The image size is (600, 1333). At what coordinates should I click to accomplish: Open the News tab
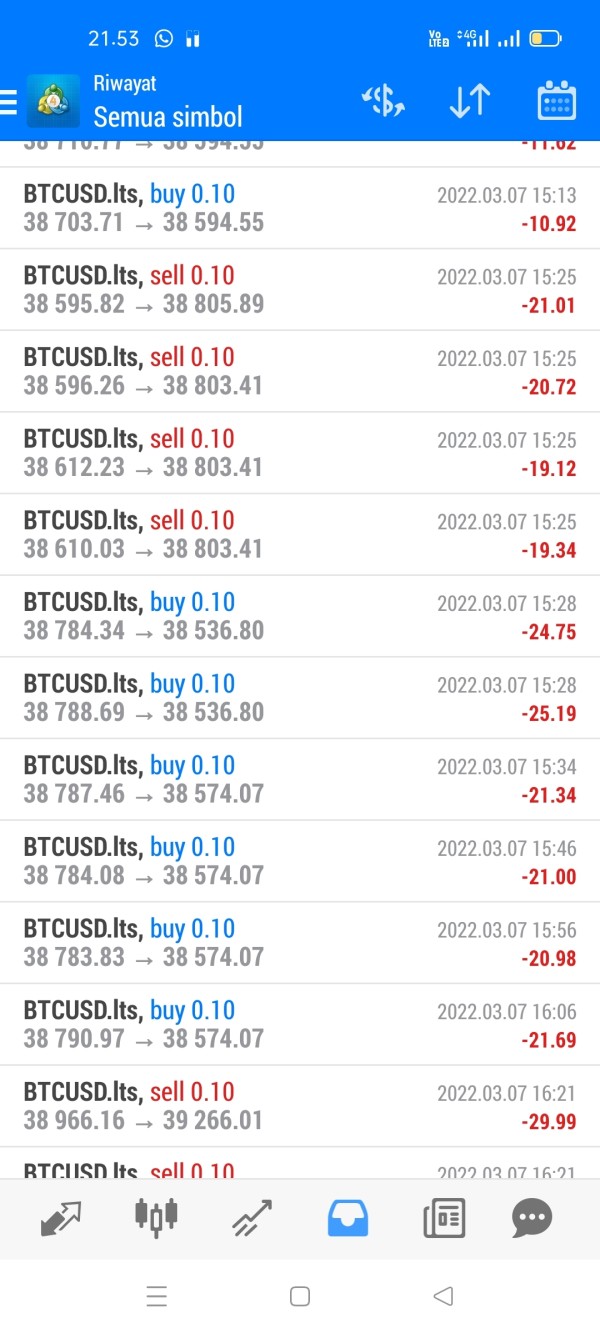tap(444, 1218)
